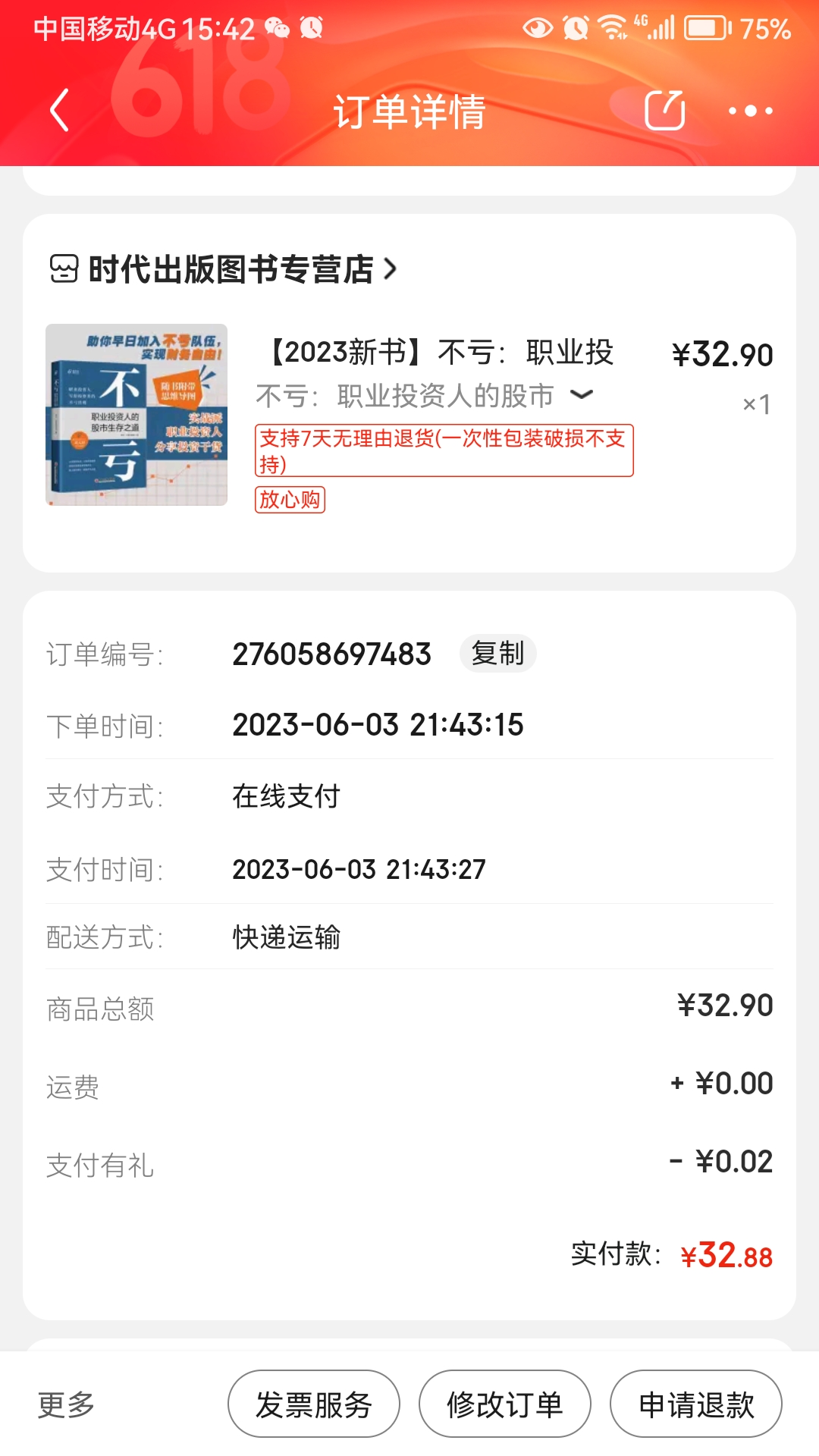The image size is (819, 1456).
Task: Tap 更多 for more order options
Action: [67, 1404]
